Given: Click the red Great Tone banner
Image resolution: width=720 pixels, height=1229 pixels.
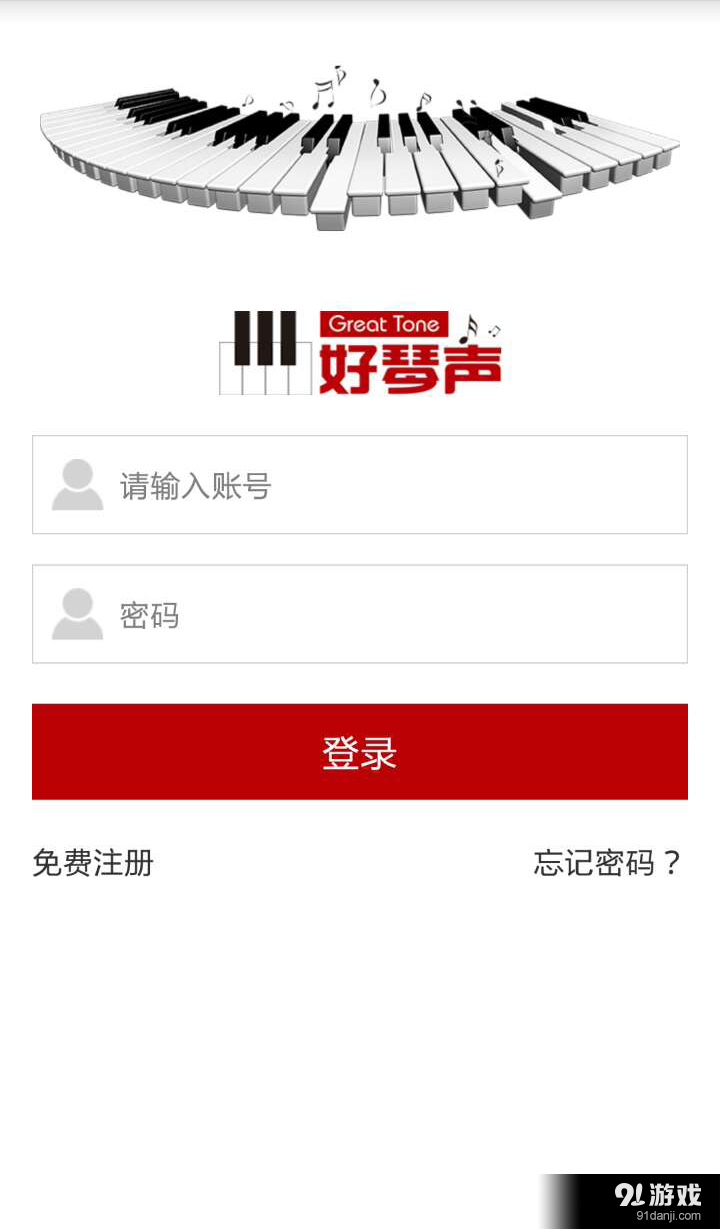Looking at the screenshot, I should [x=385, y=324].
